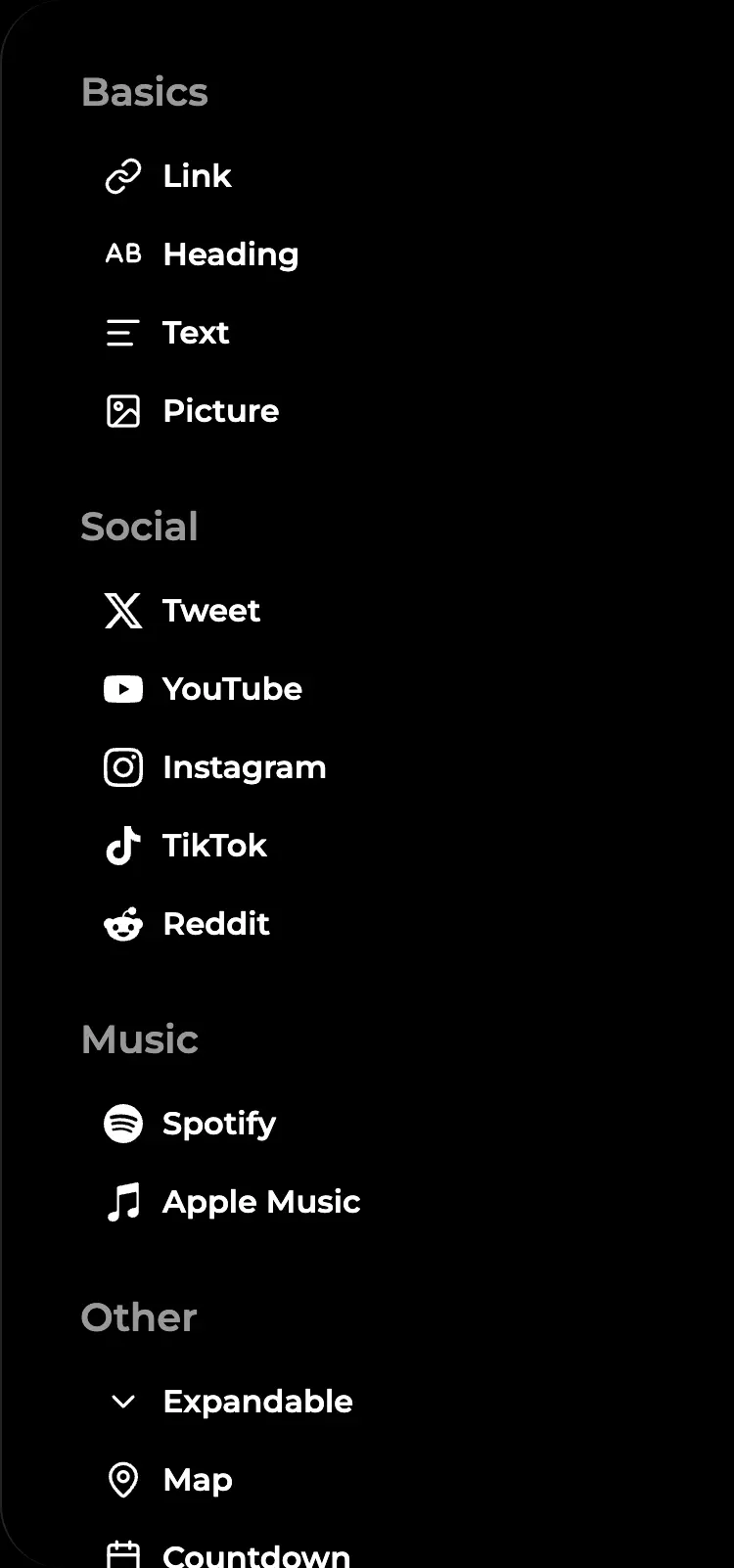
Task: Expand the Expandable block chevron
Action: (121, 1402)
